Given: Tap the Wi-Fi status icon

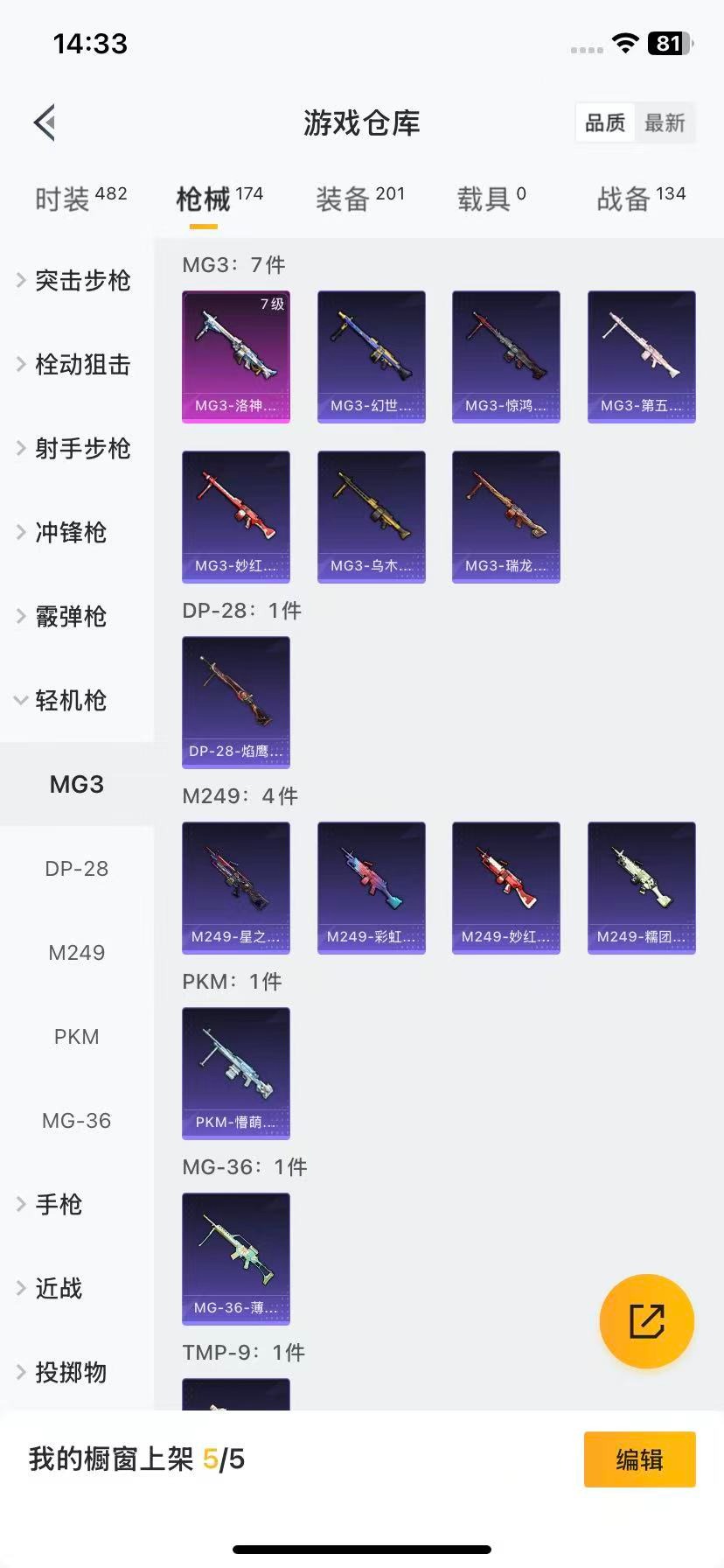Looking at the screenshot, I should point(624,43).
